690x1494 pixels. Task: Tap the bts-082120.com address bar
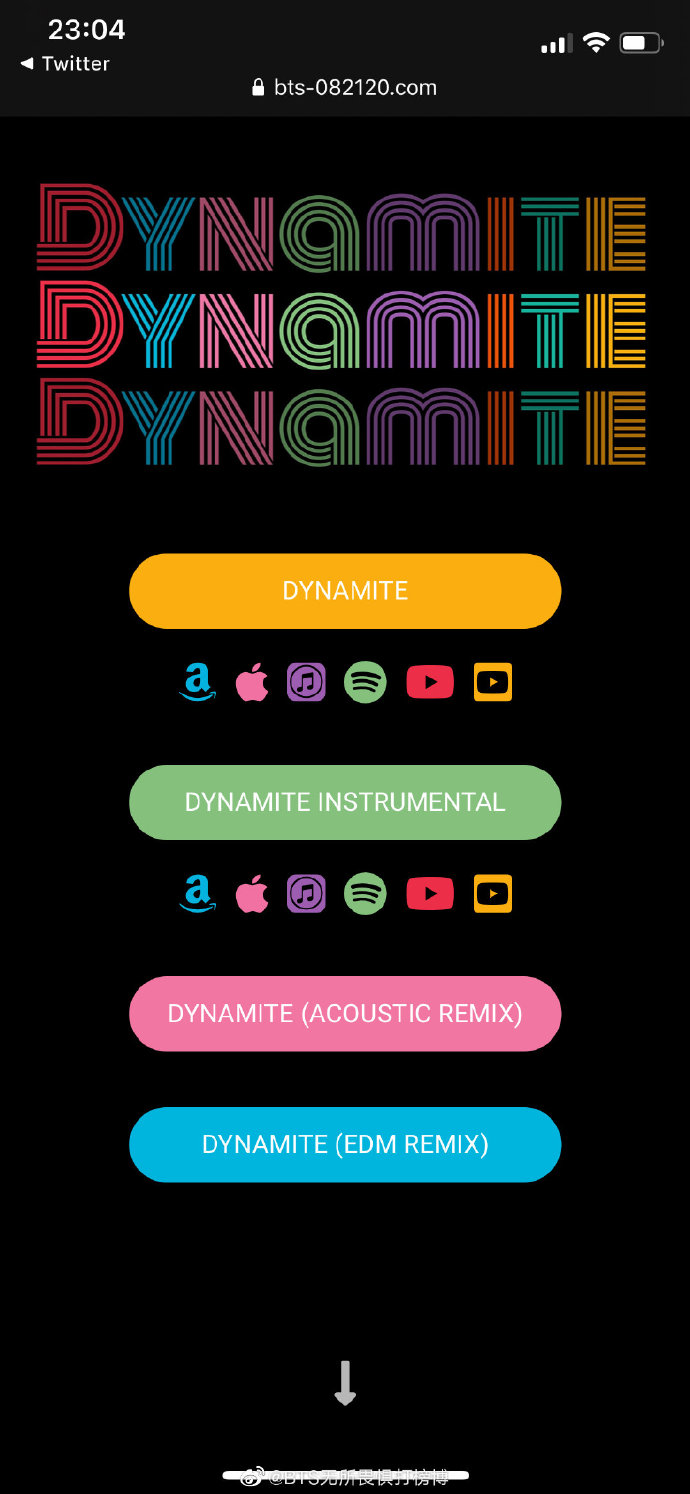coord(345,88)
